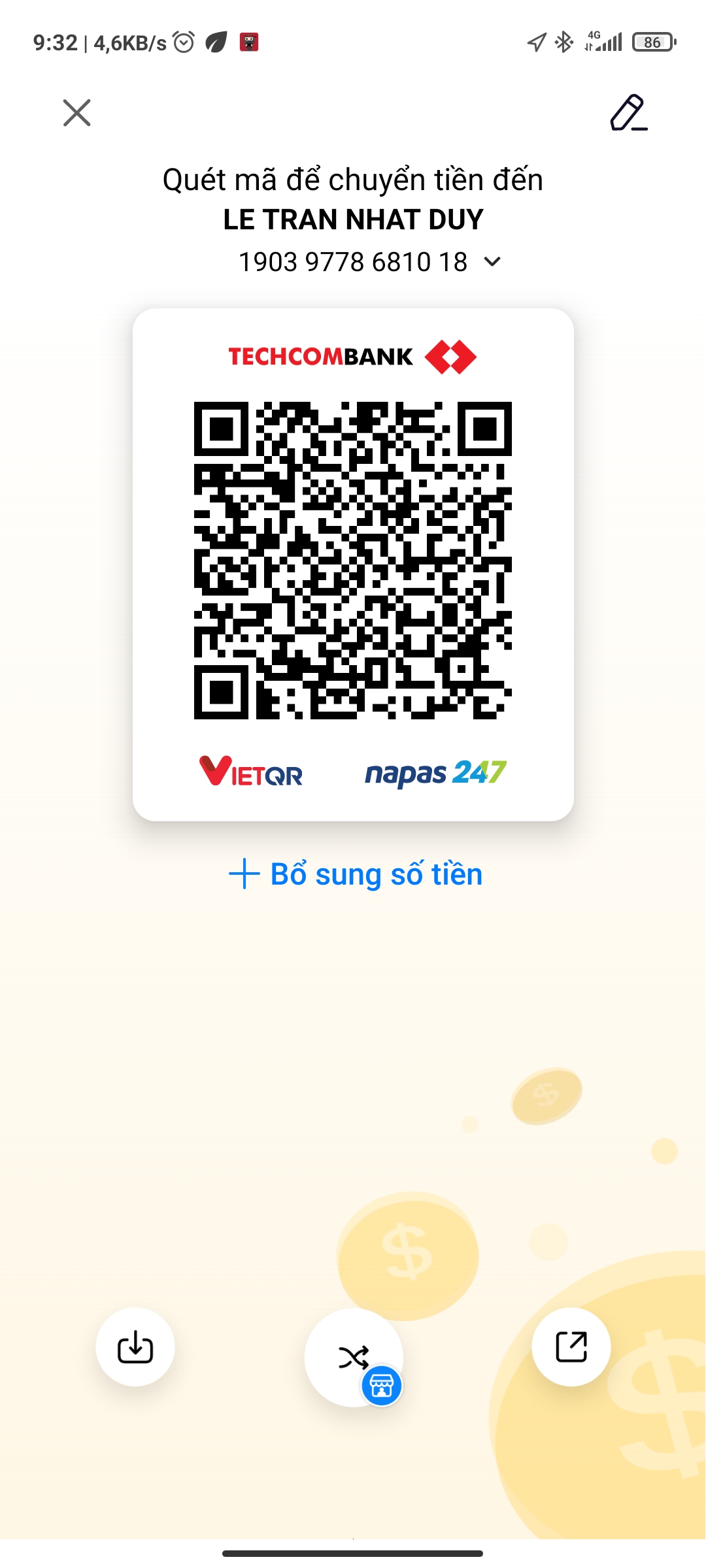Tap Bổ sung số tiền link

[356, 874]
